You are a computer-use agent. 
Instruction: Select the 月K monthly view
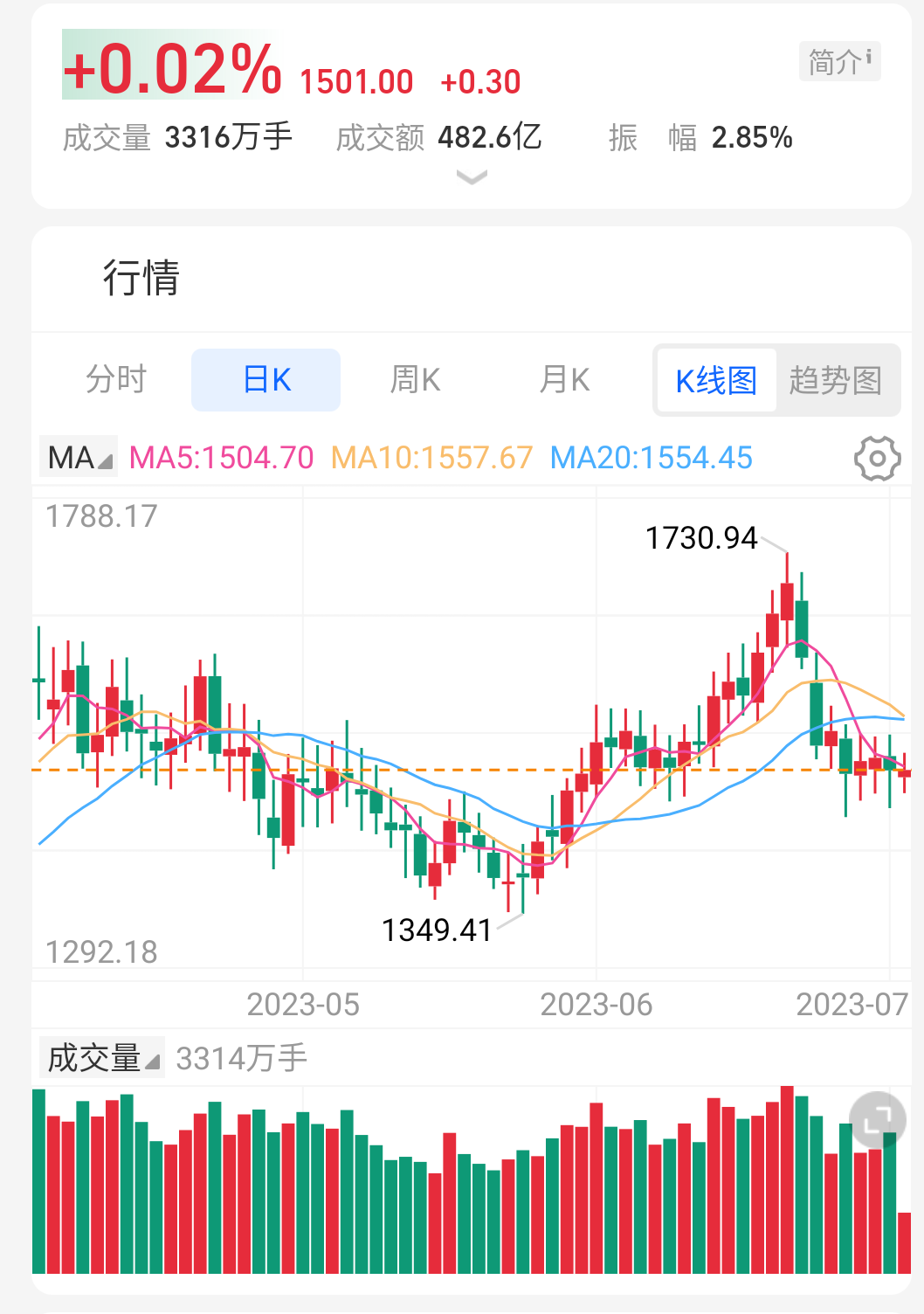564,379
